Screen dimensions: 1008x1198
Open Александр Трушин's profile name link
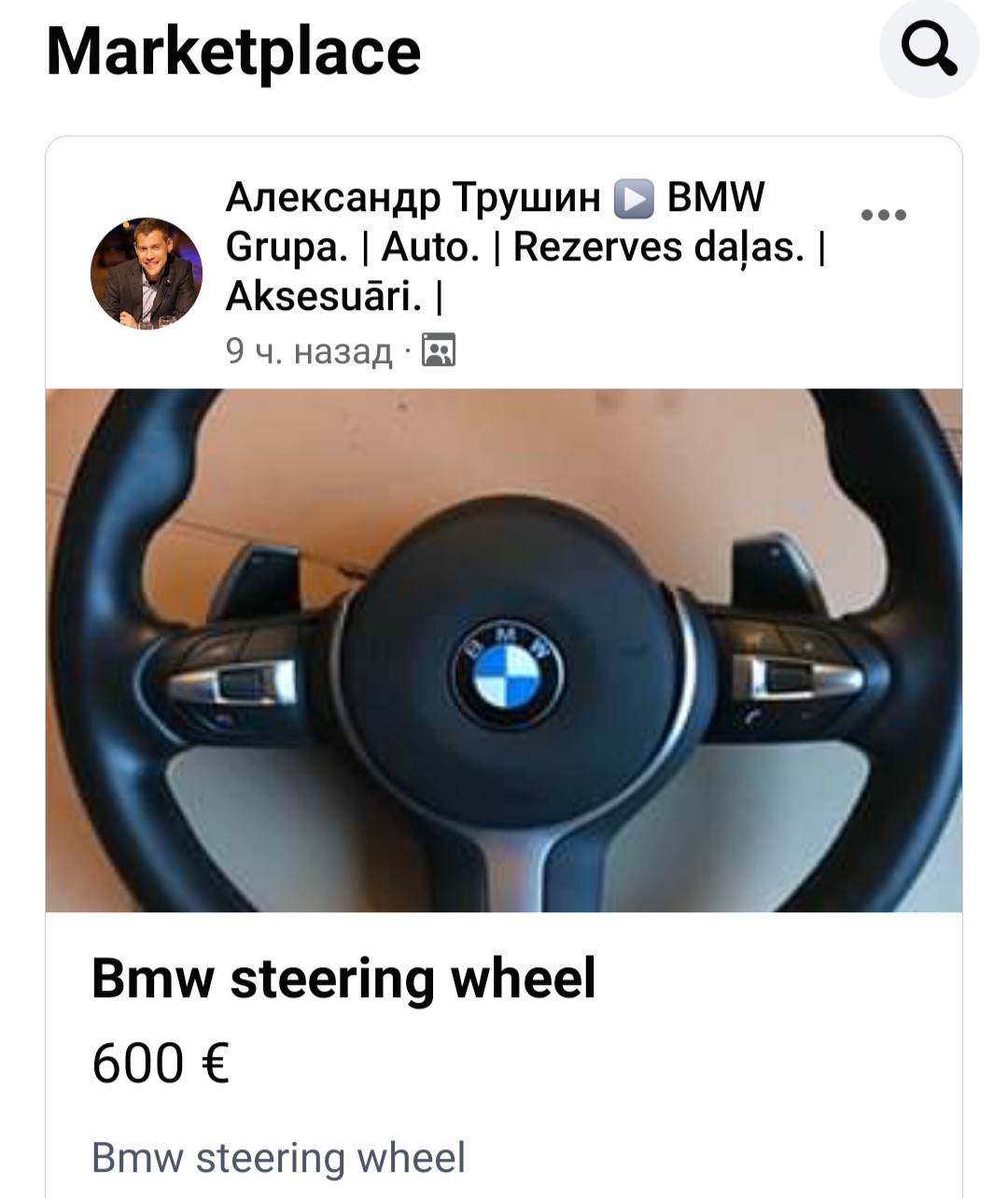pos(413,198)
